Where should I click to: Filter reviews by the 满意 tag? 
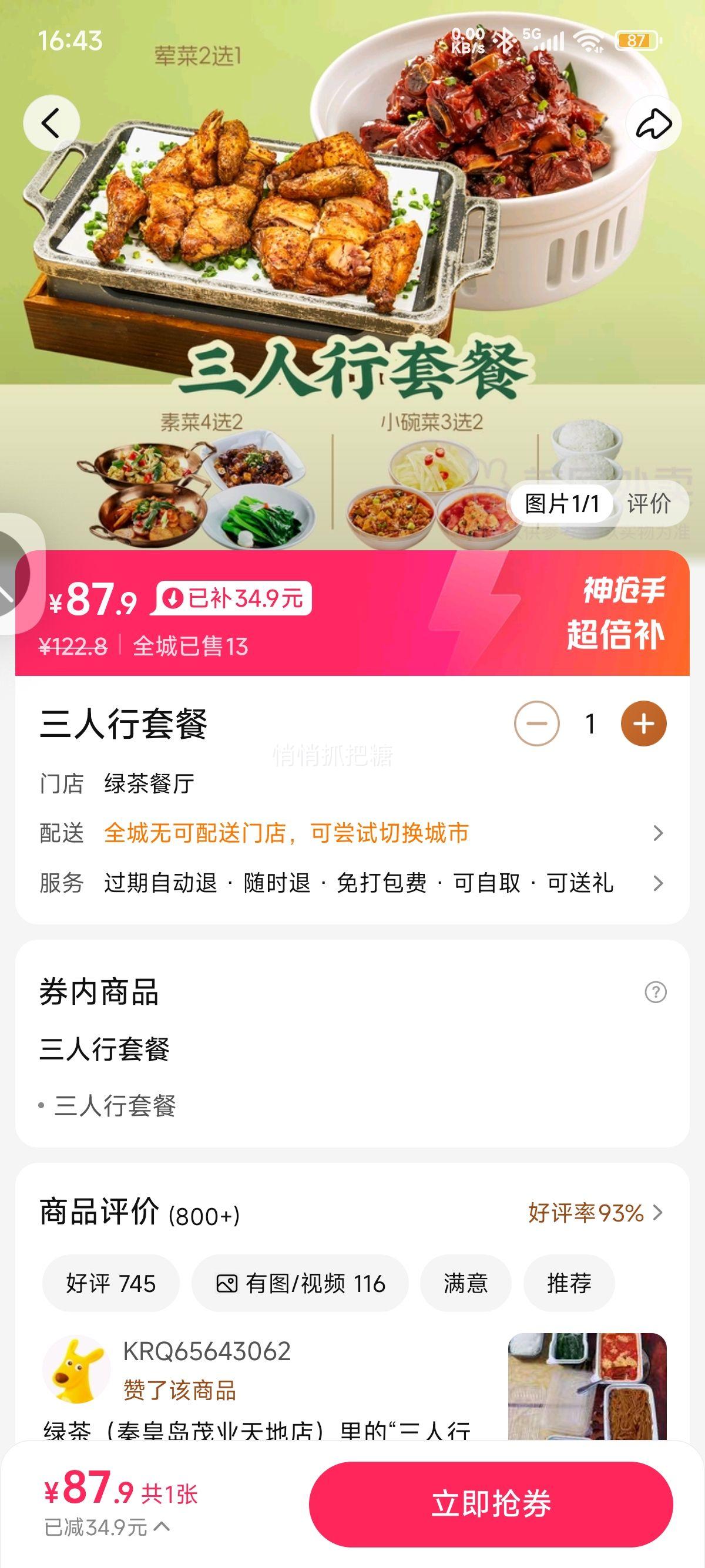coord(466,1284)
